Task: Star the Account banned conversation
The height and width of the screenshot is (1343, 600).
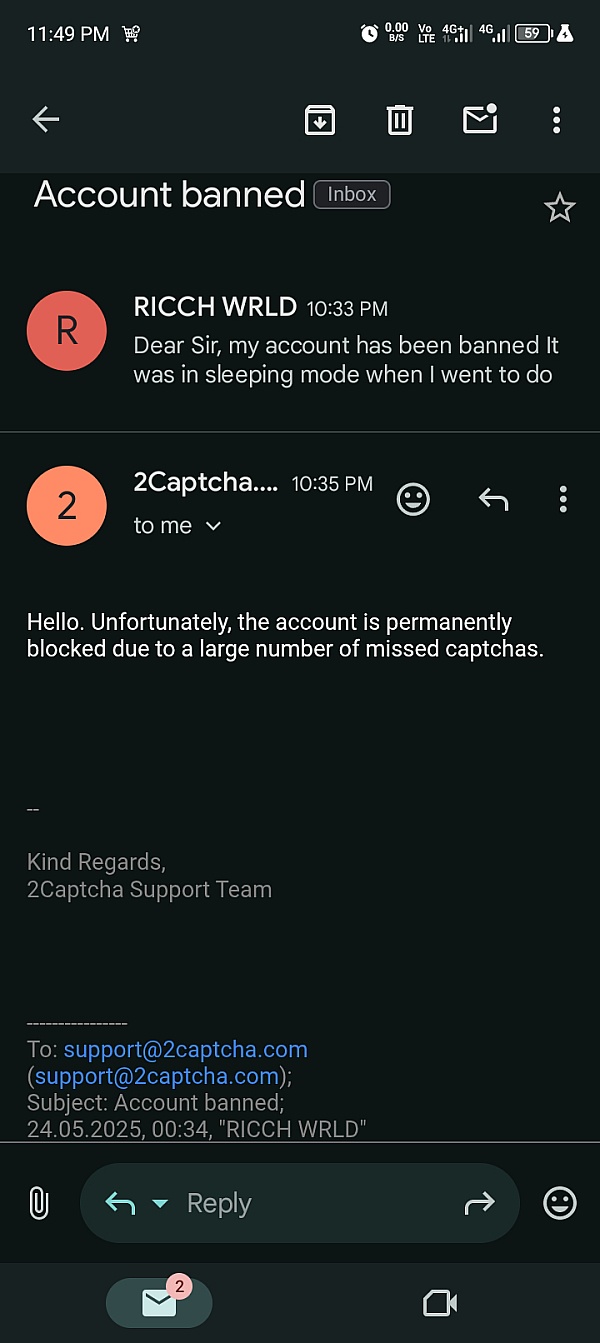Action: [559, 208]
